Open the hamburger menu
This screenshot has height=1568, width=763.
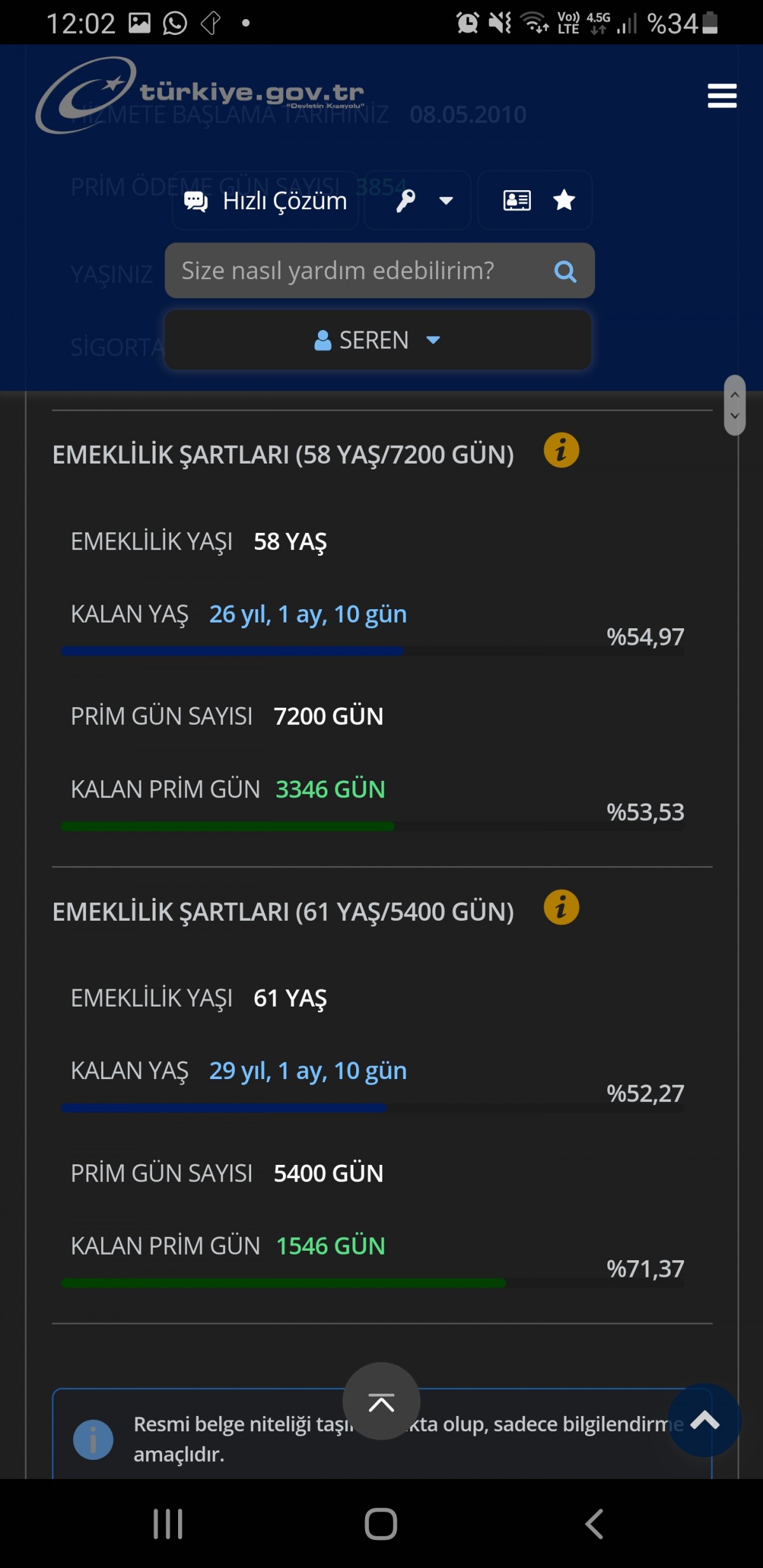722,96
